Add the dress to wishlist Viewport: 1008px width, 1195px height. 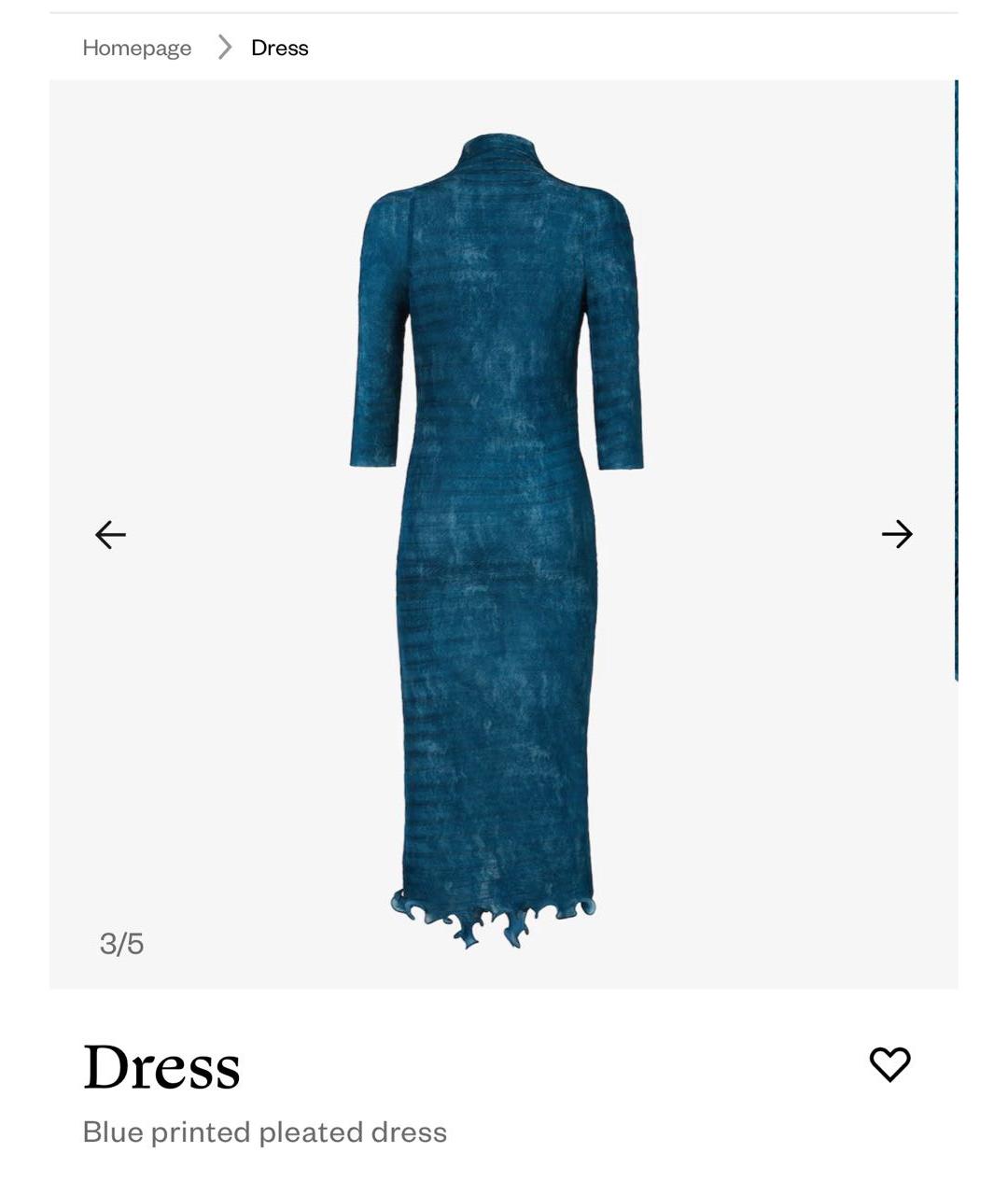[889, 1064]
